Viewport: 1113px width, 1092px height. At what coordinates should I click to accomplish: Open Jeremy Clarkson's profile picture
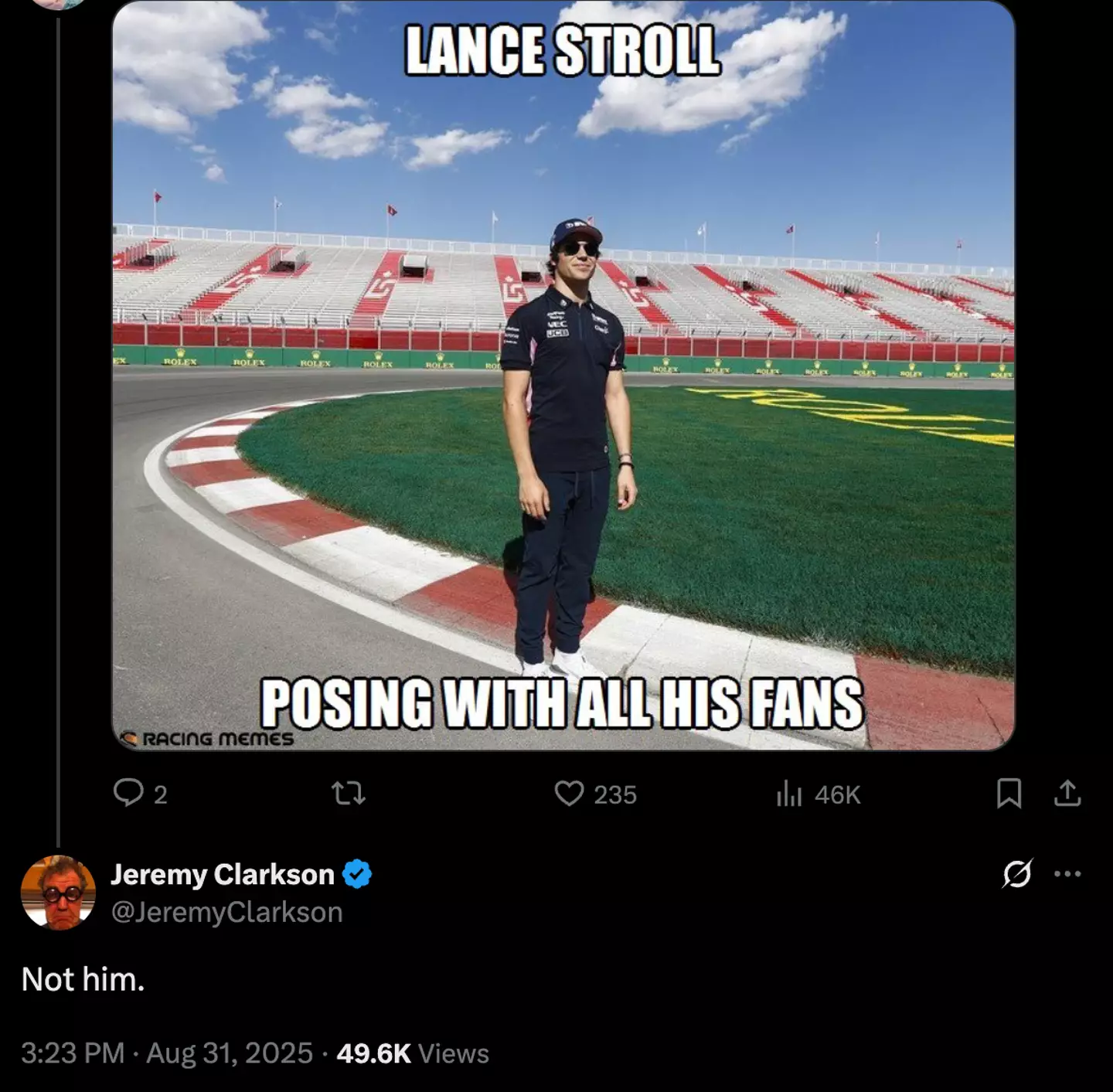coord(58,893)
